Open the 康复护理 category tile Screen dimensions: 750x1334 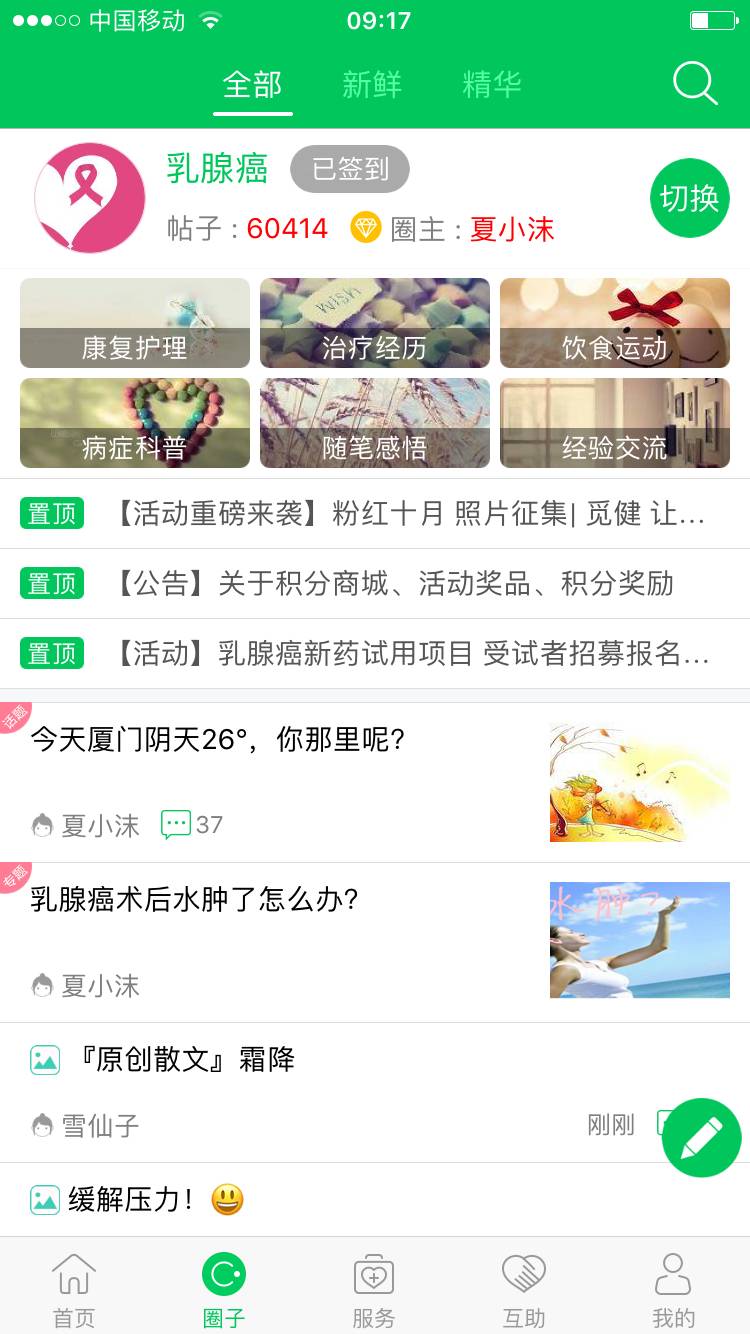tap(135, 323)
